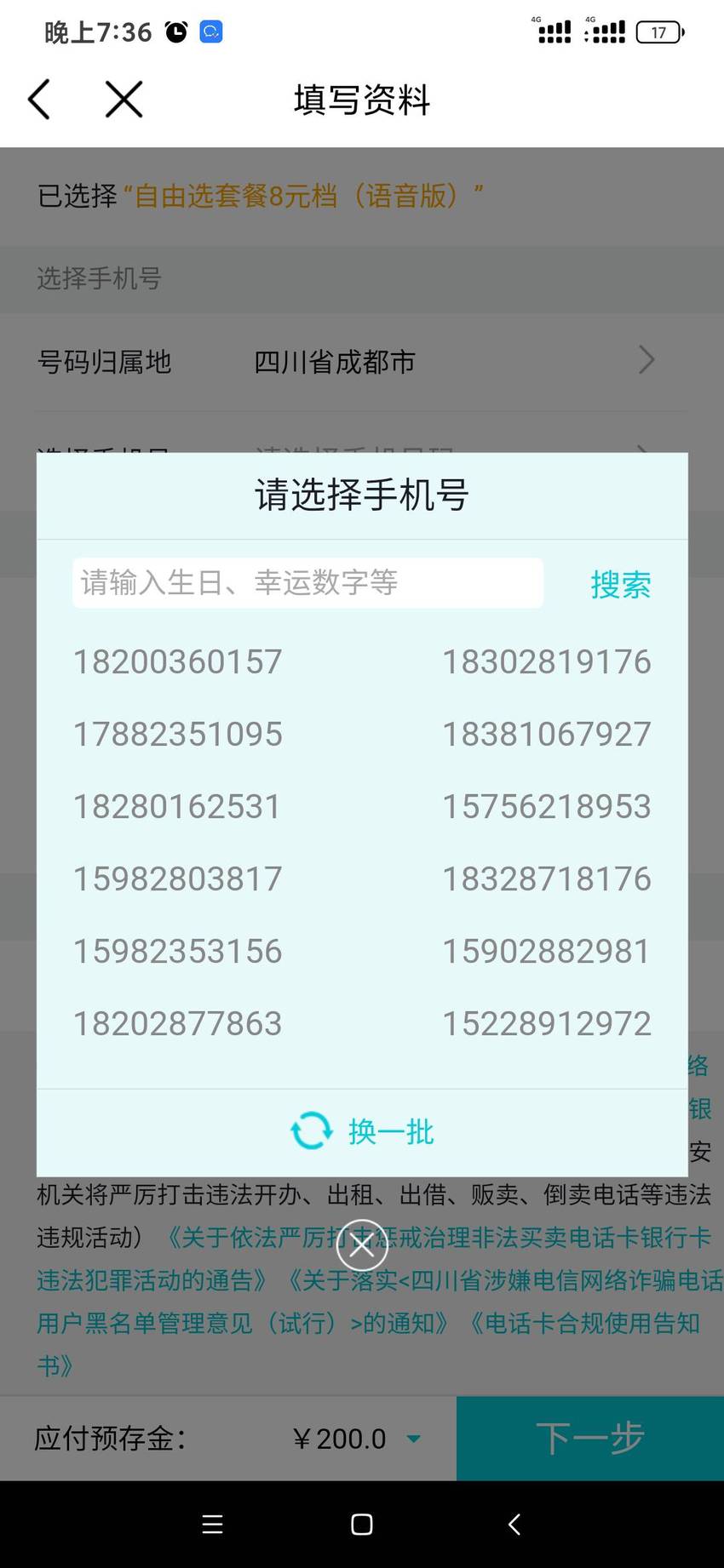
Task: Choose phone number 15982353156
Action: [x=177, y=952]
